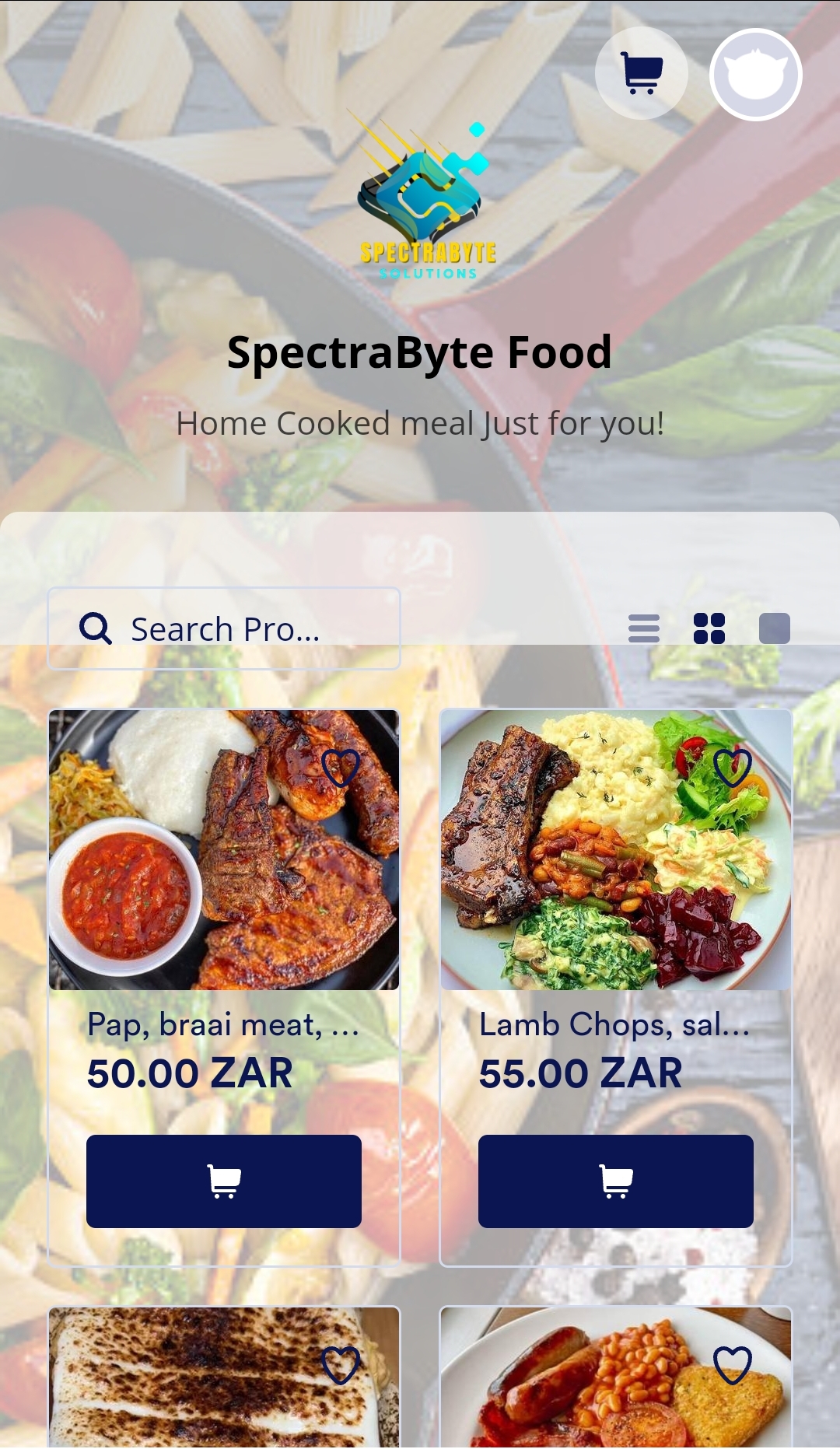
Task: Switch to grid view layout
Action: pos(709,628)
